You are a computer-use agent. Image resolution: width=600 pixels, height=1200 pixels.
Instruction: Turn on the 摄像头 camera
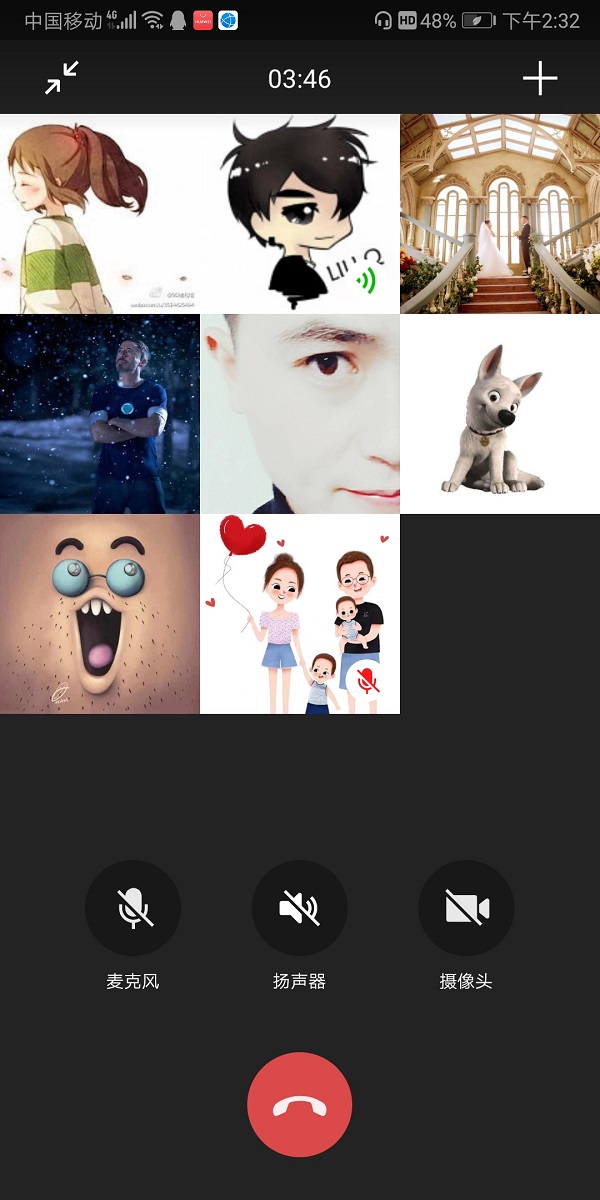[466, 908]
